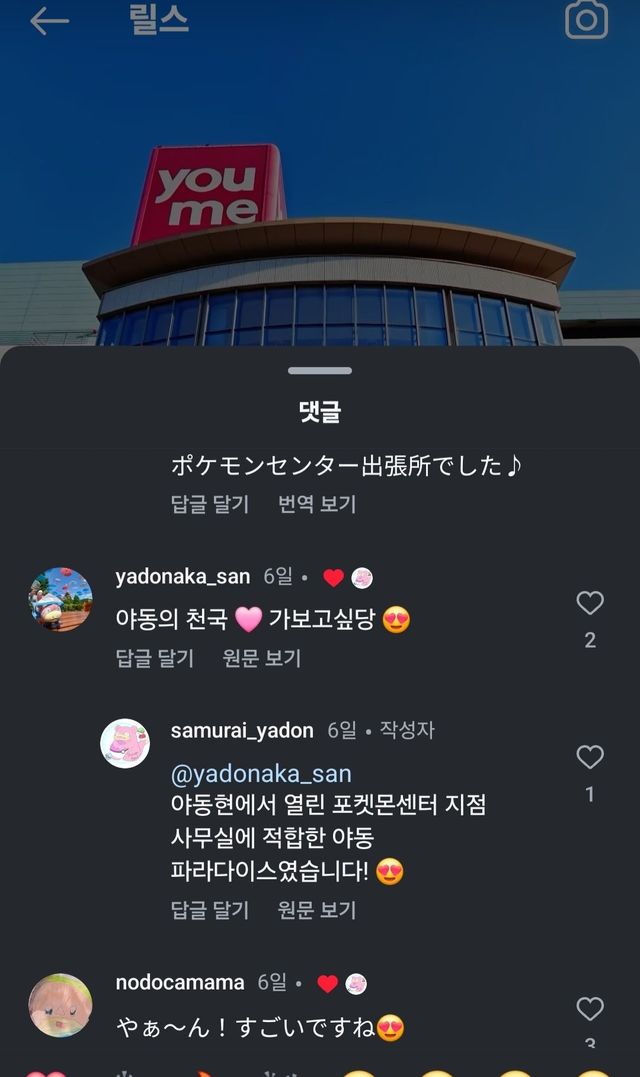
Task: Open nodocamama's profile picture
Action: pos(60,1005)
